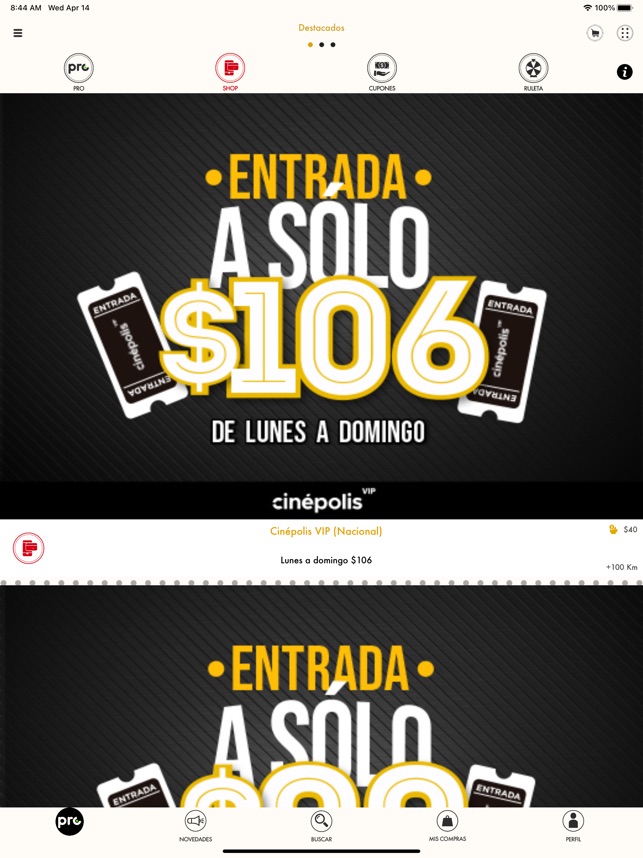
Task: Switch to the BUSCAR tab
Action: point(321,825)
